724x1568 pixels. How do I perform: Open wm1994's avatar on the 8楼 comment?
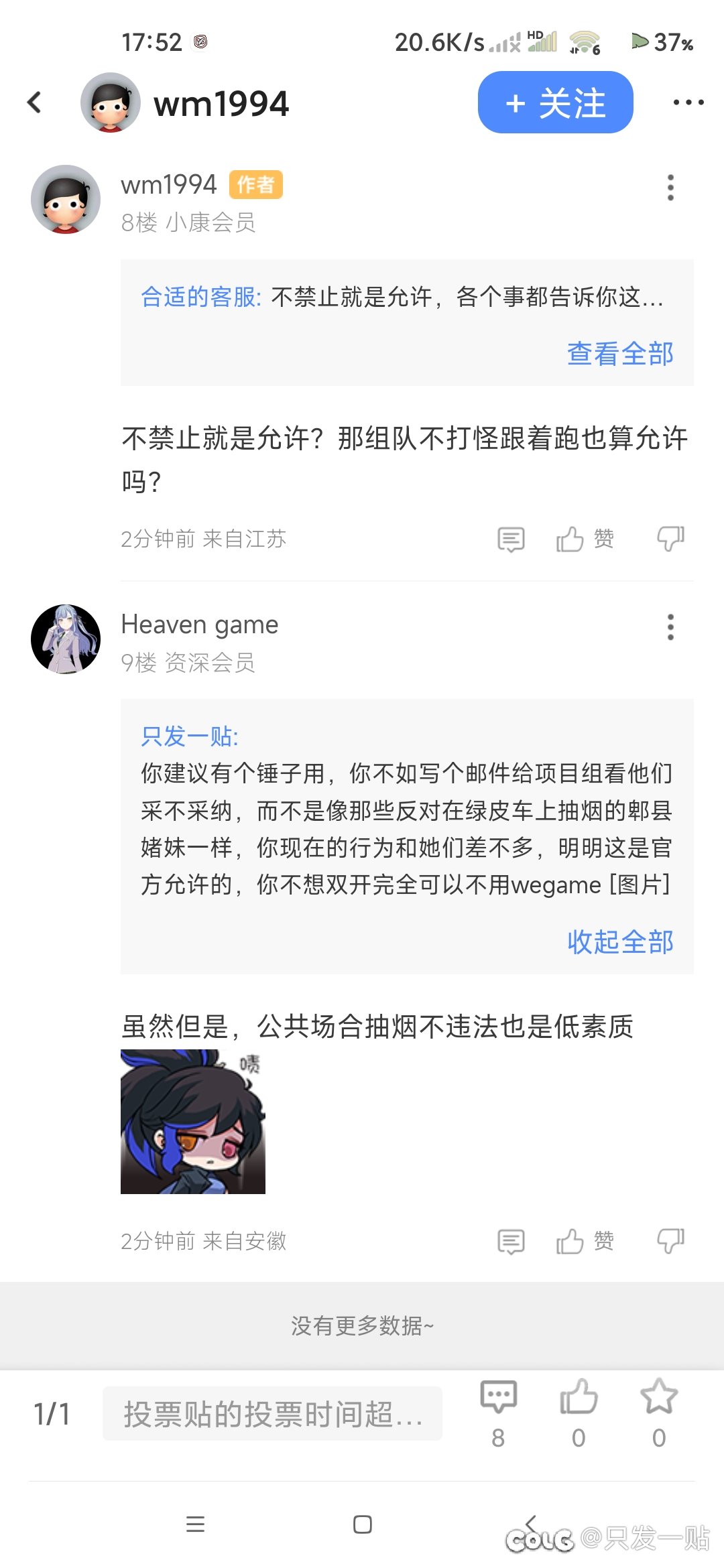66,199
